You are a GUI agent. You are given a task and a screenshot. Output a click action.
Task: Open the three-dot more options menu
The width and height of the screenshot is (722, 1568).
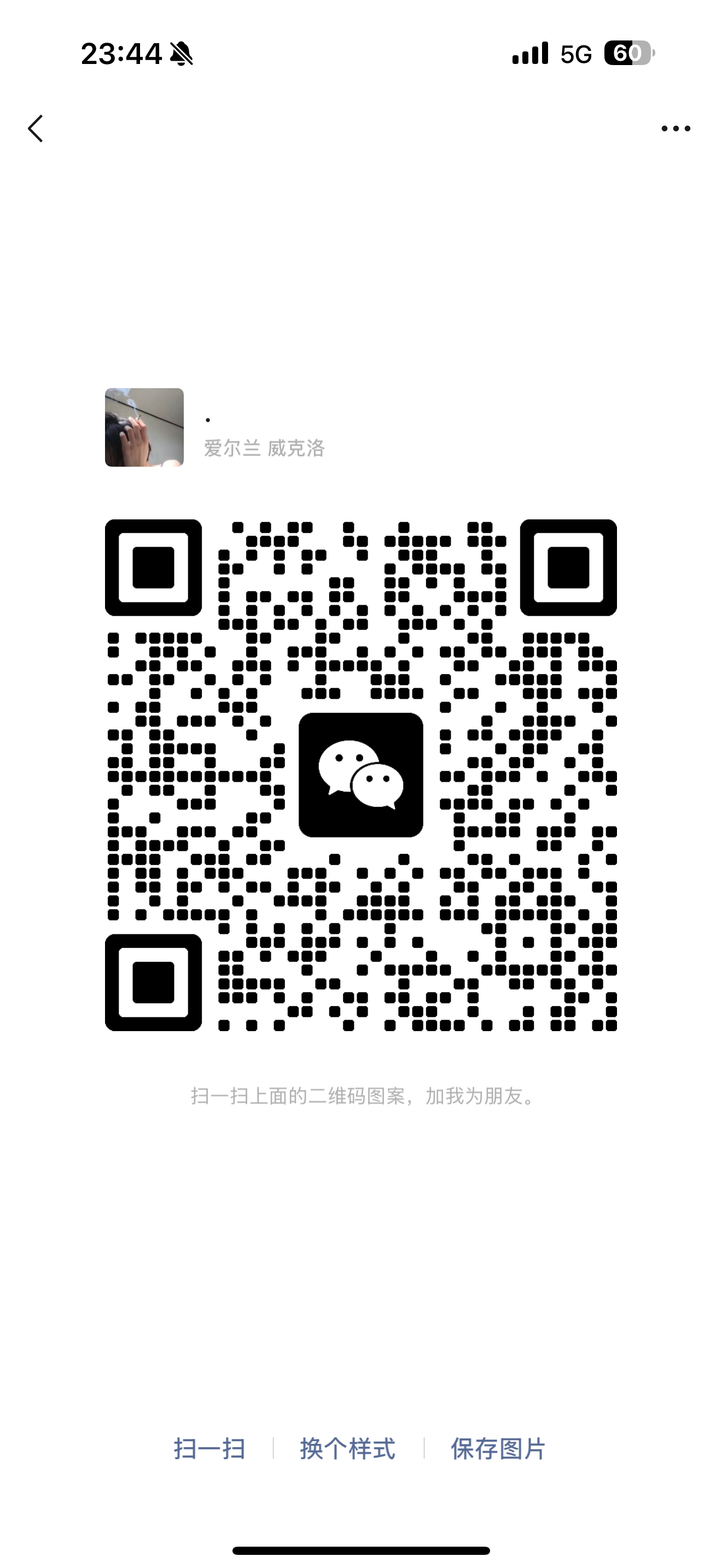676,128
